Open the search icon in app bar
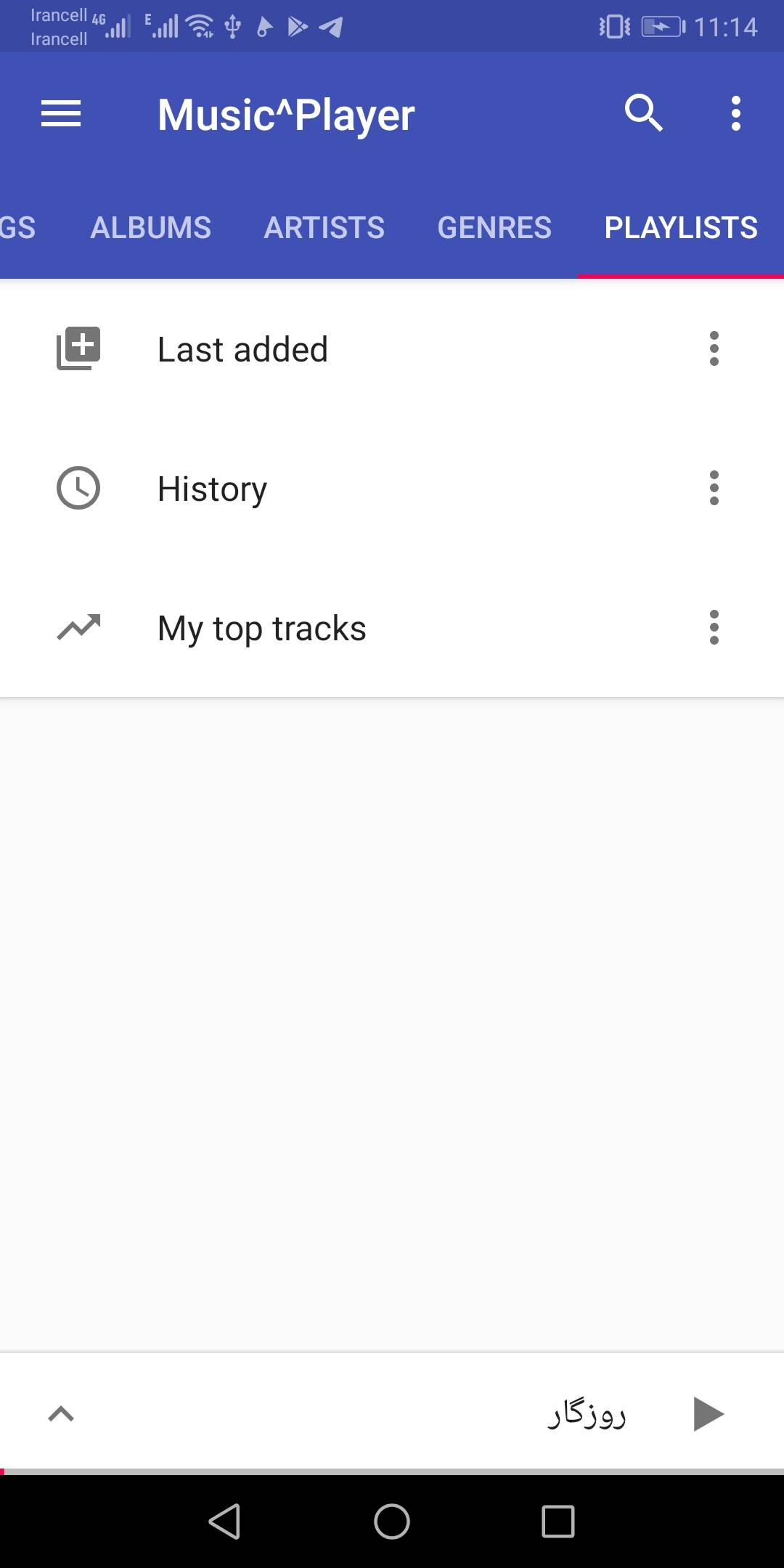Image resolution: width=784 pixels, height=1568 pixels. click(x=643, y=113)
